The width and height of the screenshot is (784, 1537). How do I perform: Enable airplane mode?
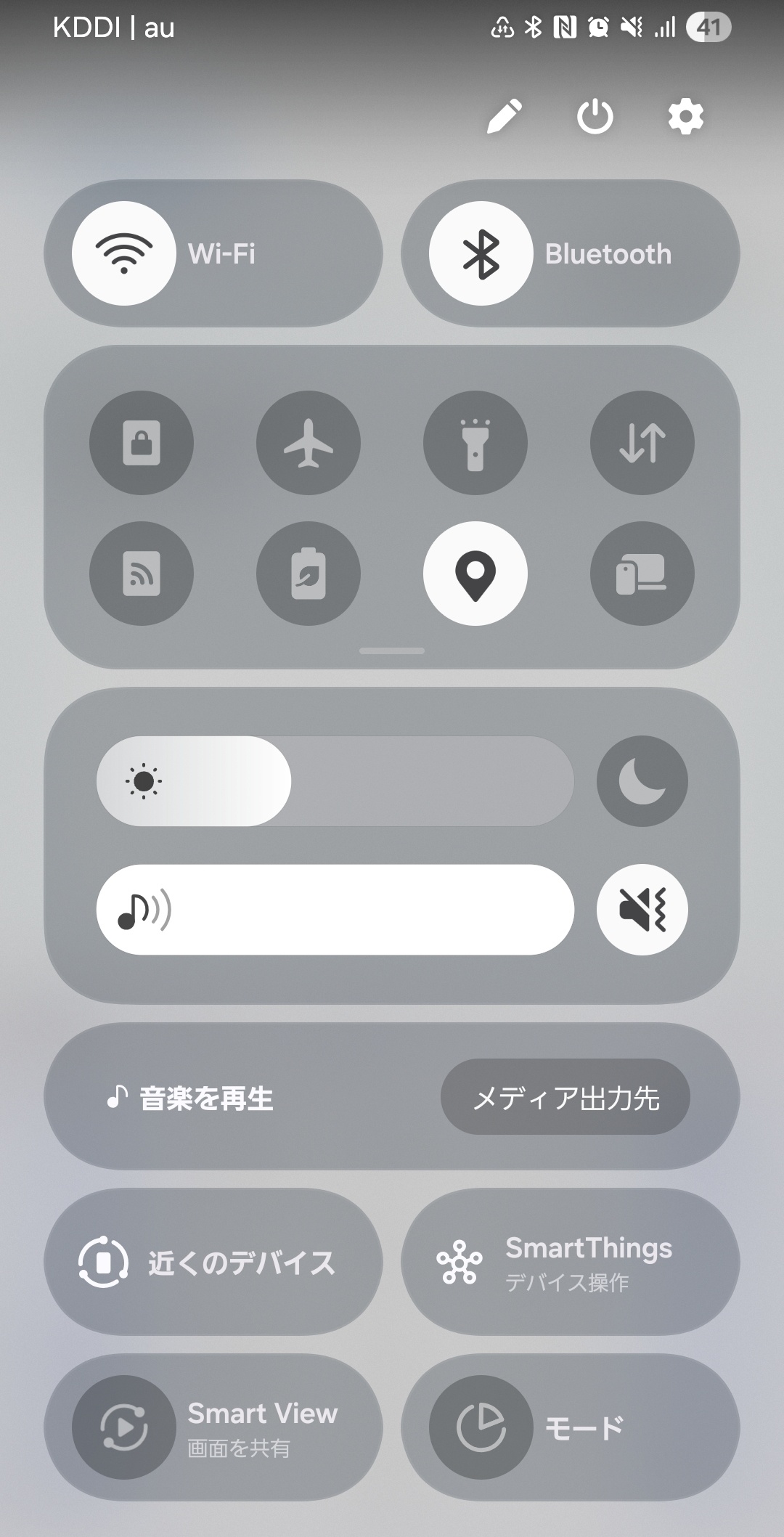(x=309, y=443)
